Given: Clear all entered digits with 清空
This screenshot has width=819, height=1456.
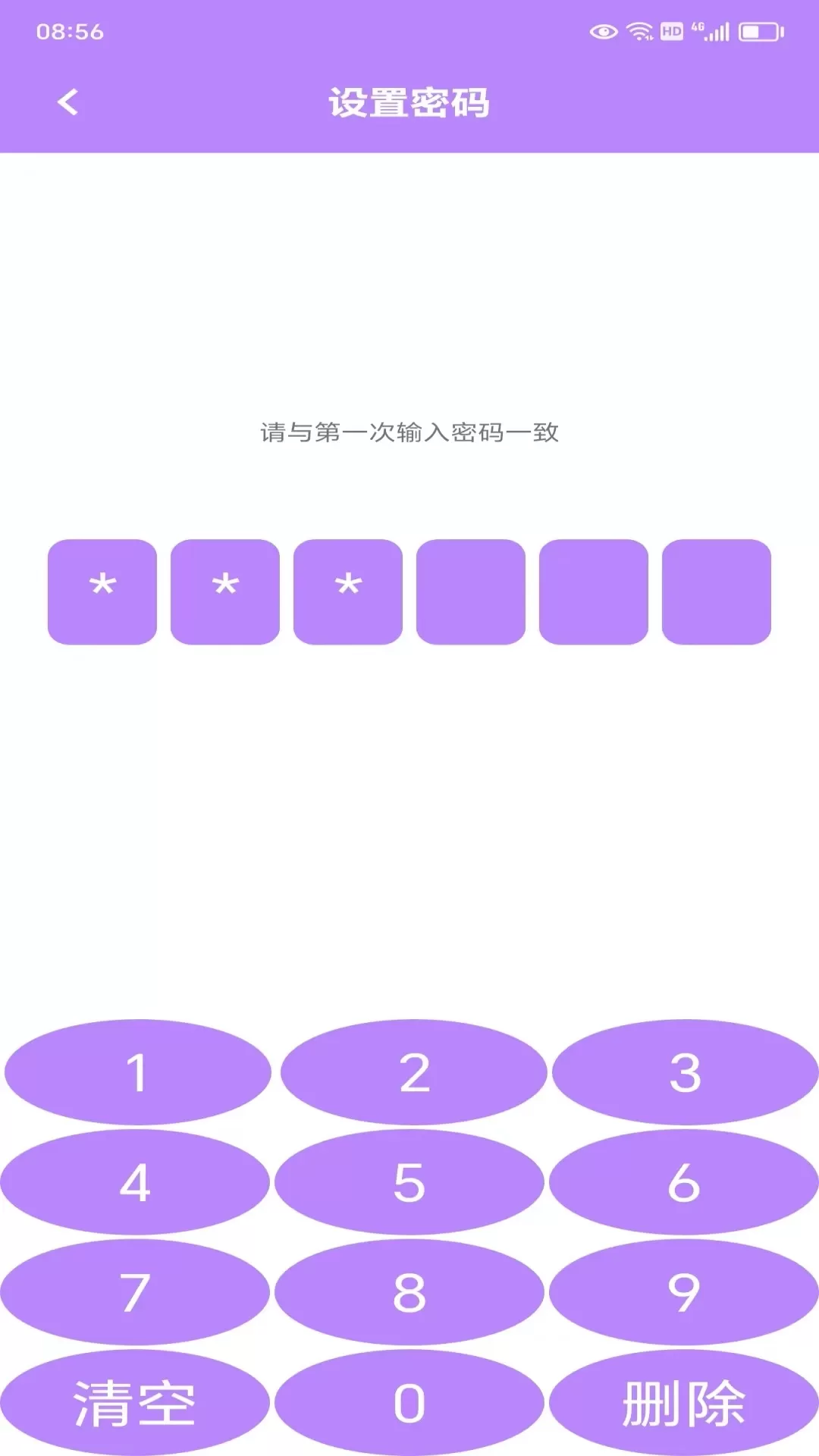Looking at the screenshot, I should coord(135,1402).
